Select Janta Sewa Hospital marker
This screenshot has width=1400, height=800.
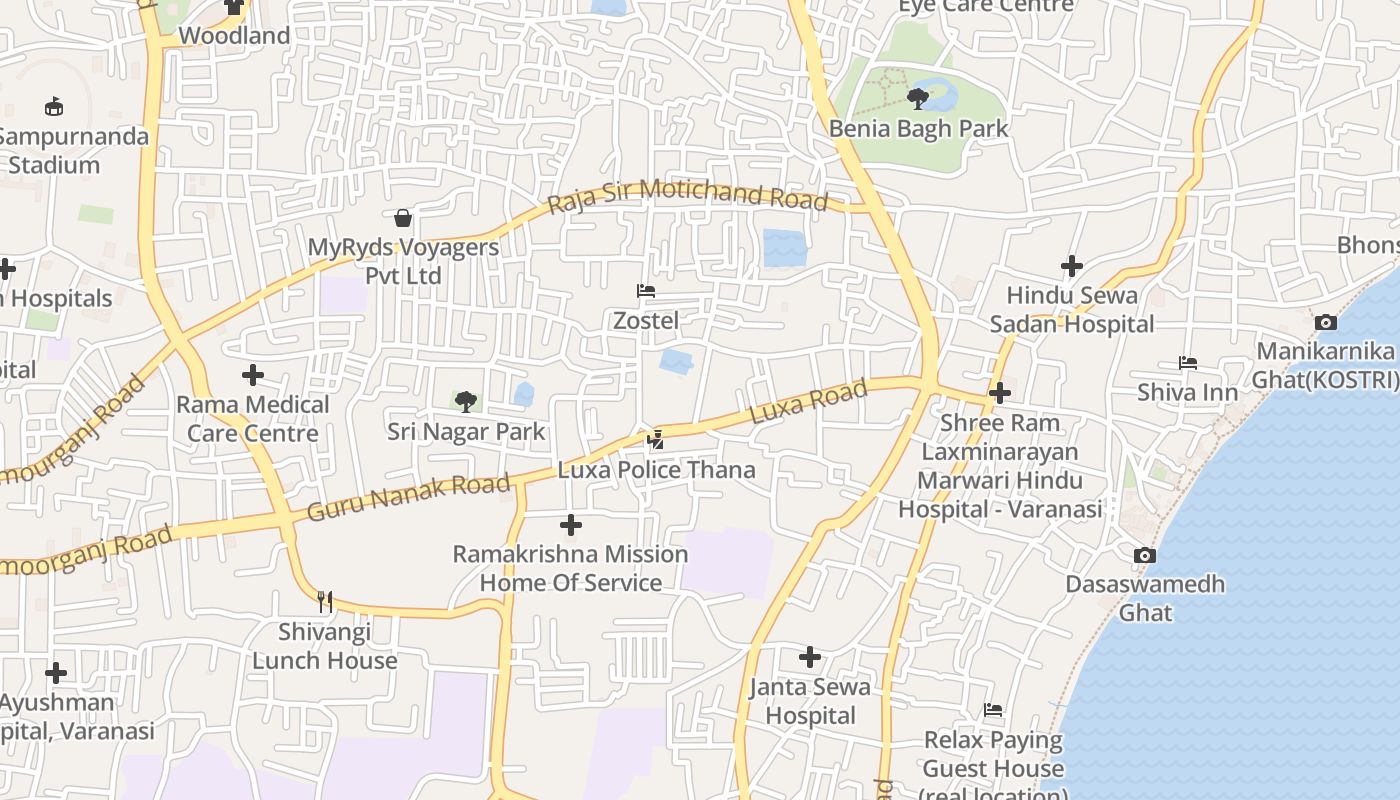click(x=810, y=657)
